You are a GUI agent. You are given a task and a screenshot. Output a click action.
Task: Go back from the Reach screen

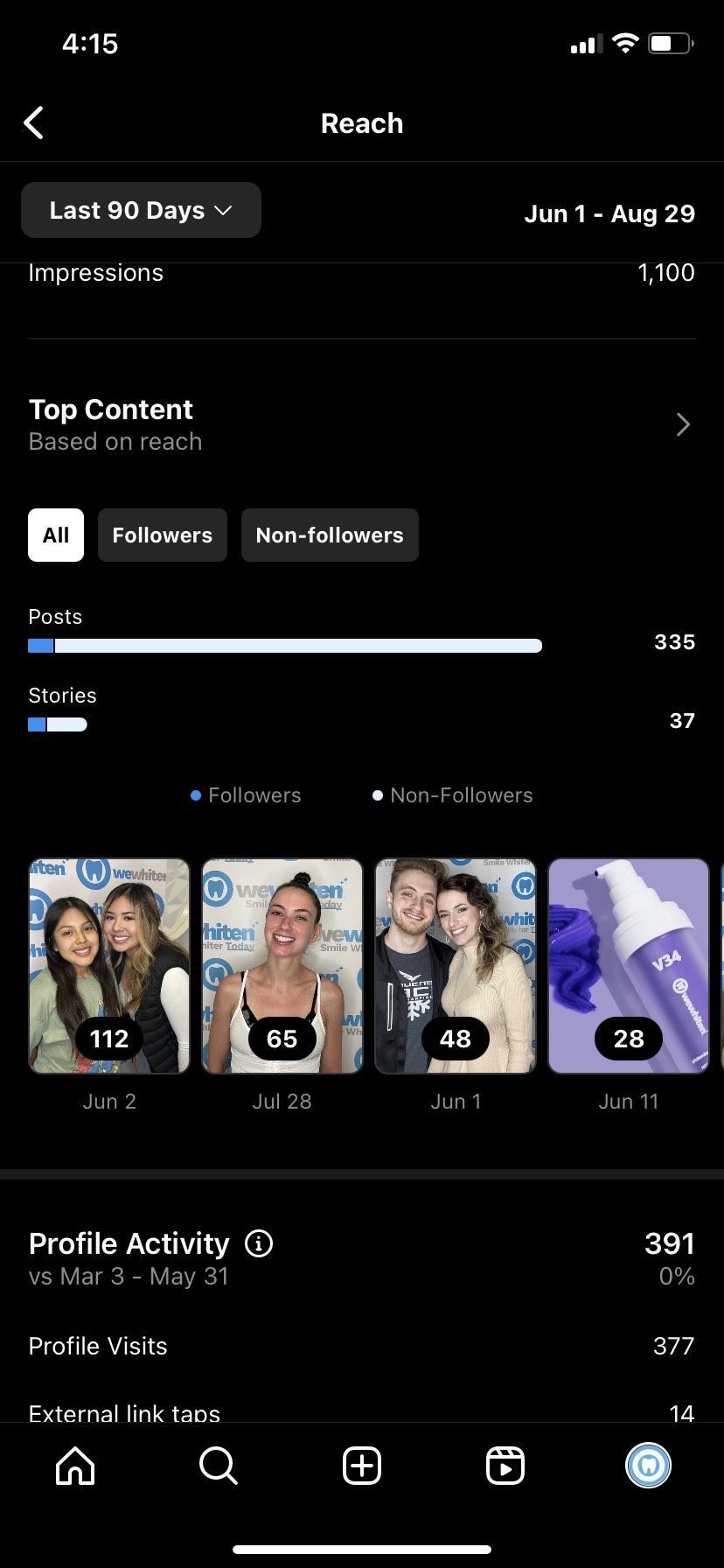point(34,123)
